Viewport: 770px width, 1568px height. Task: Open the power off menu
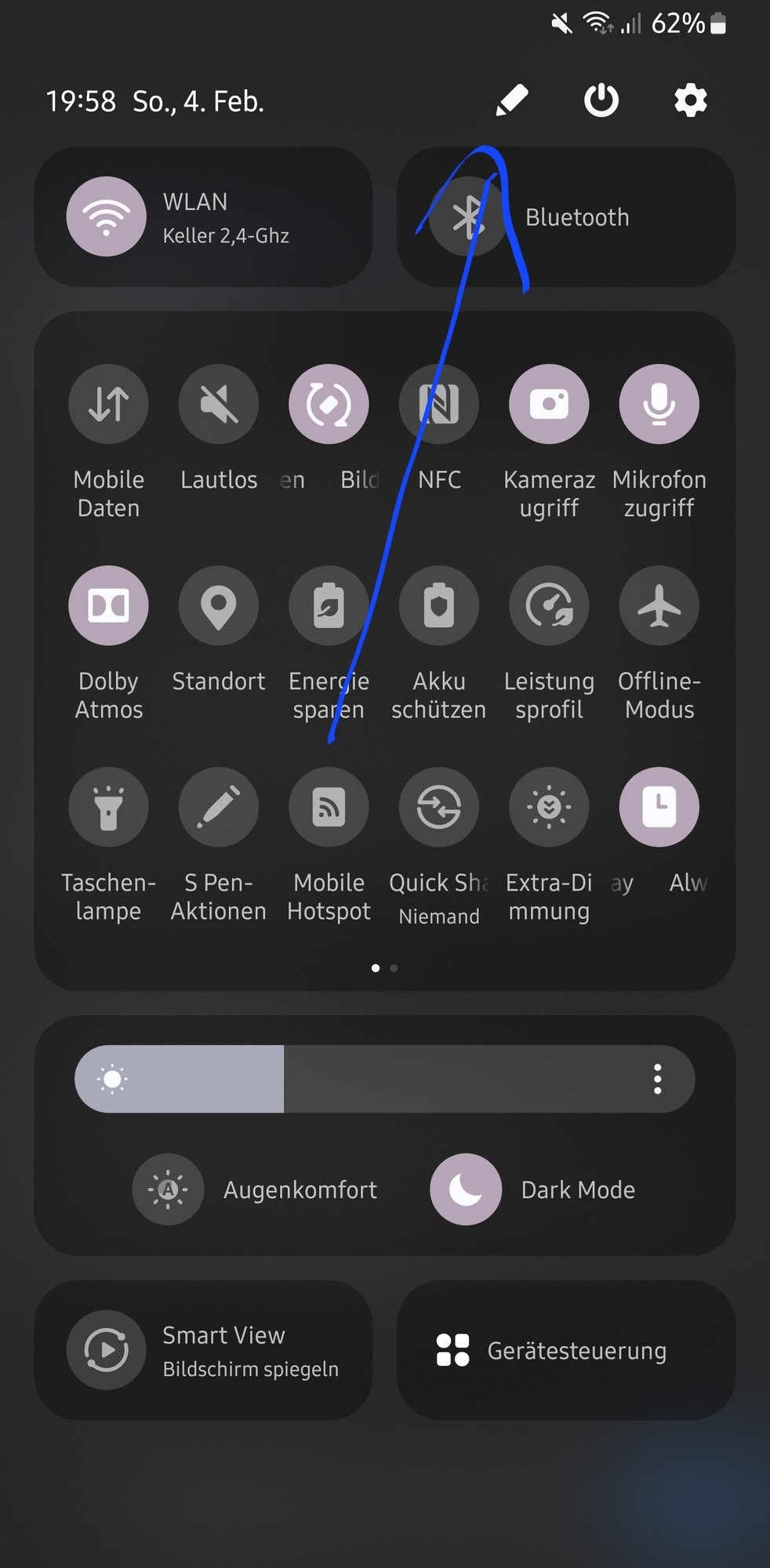pyautogui.click(x=601, y=100)
